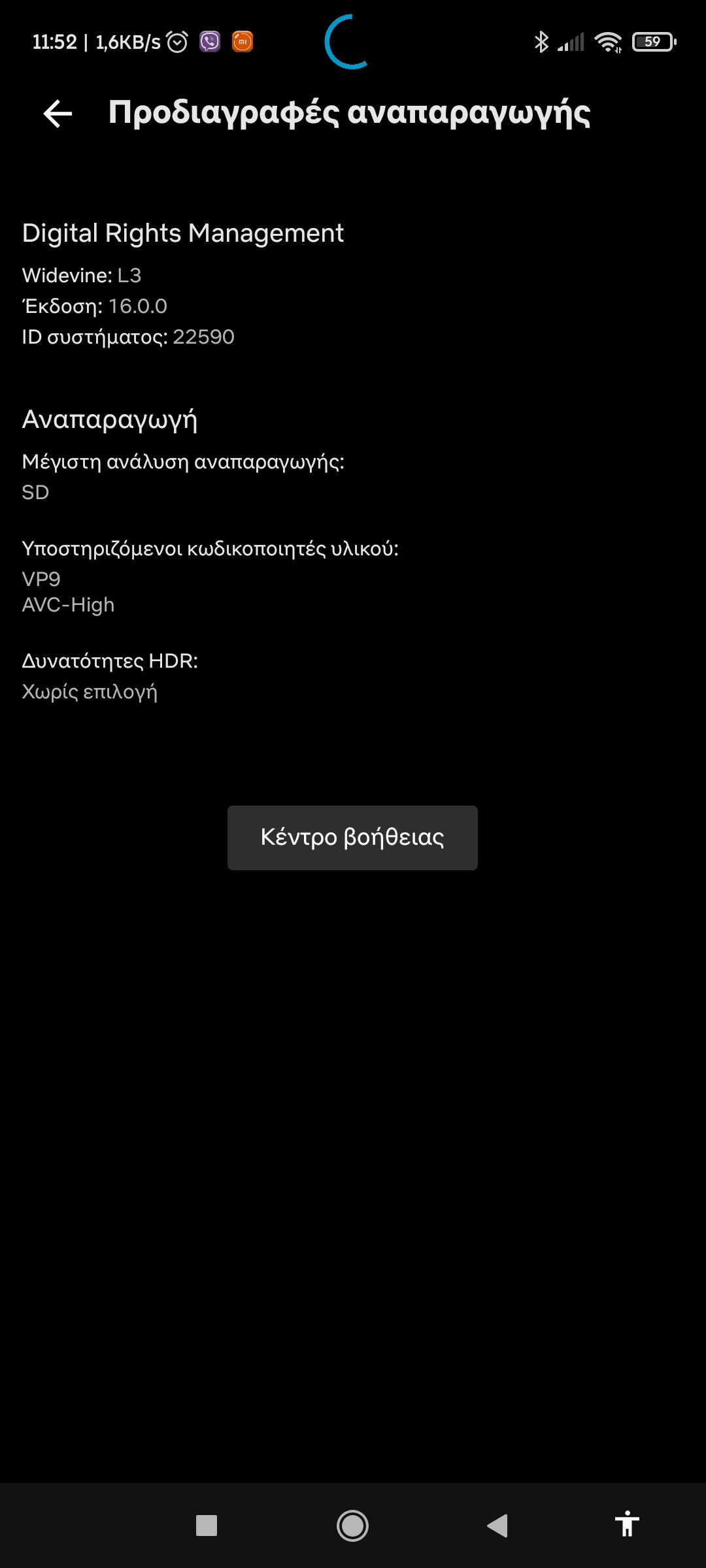
Task: Open recent apps with the square button
Action: click(207, 1526)
